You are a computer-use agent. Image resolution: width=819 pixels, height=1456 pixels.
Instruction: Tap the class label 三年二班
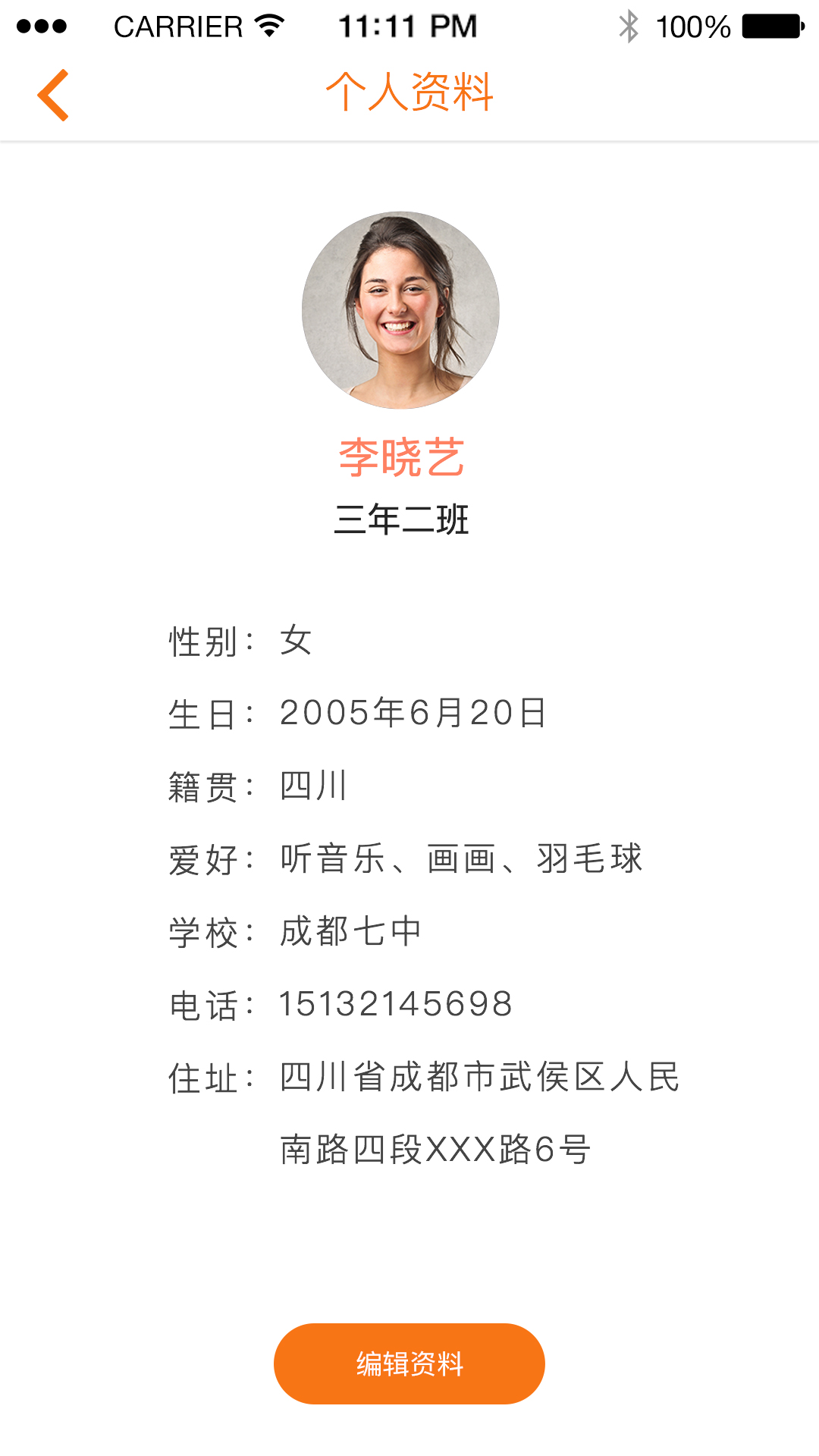click(403, 519)
